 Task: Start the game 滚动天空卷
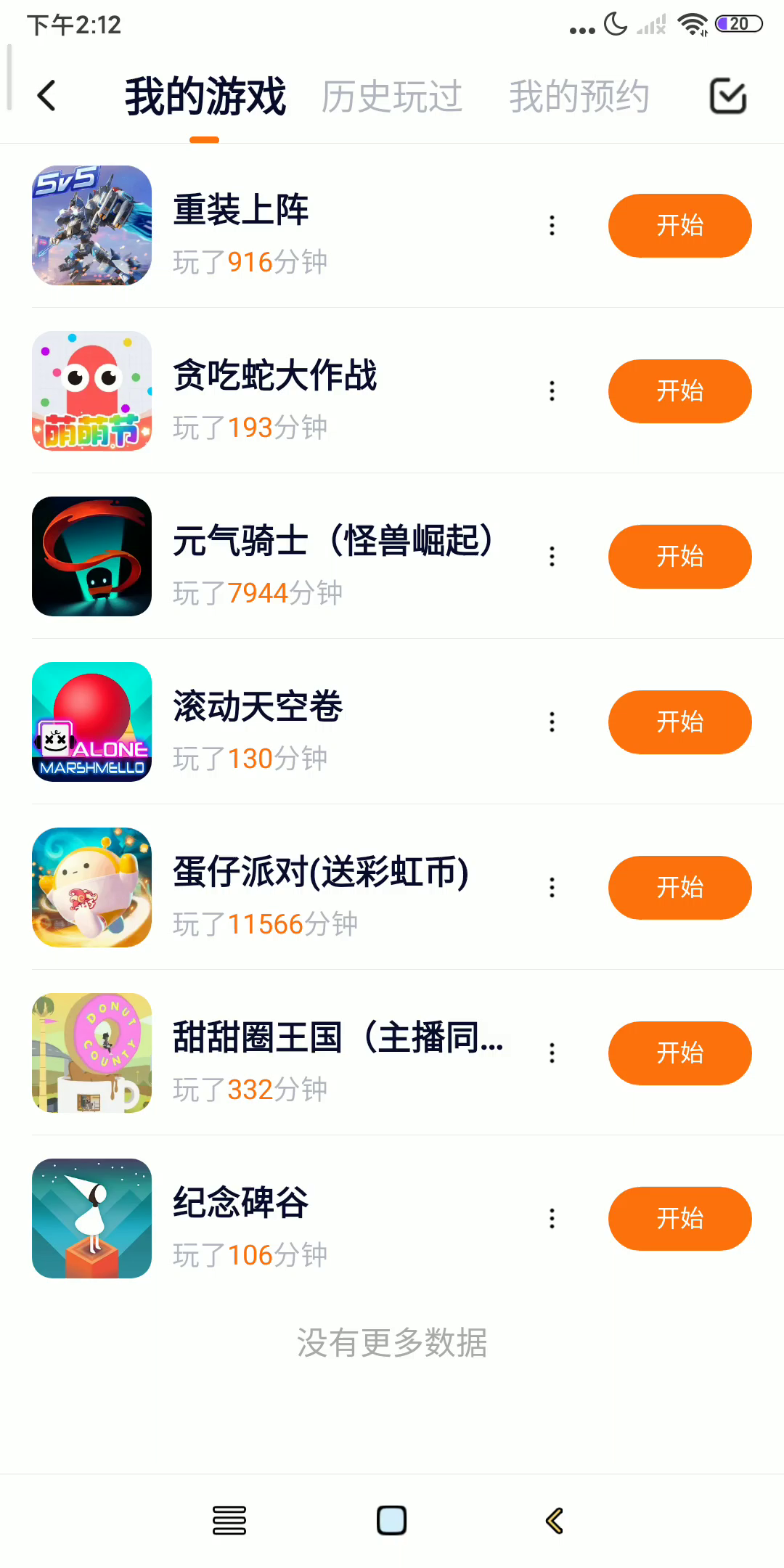[x=679, y=722]
